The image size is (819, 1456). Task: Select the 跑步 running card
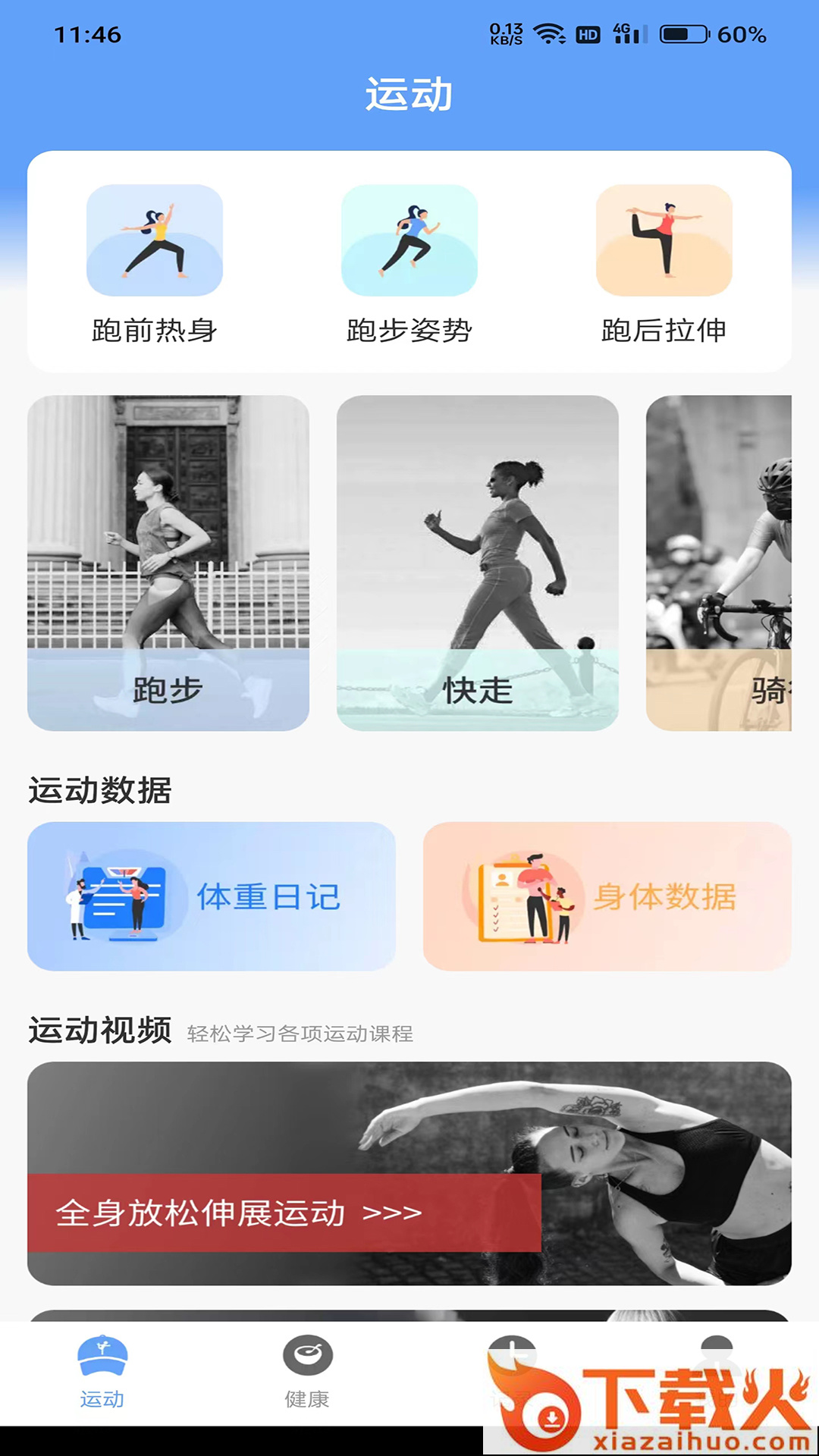point(168,563)
